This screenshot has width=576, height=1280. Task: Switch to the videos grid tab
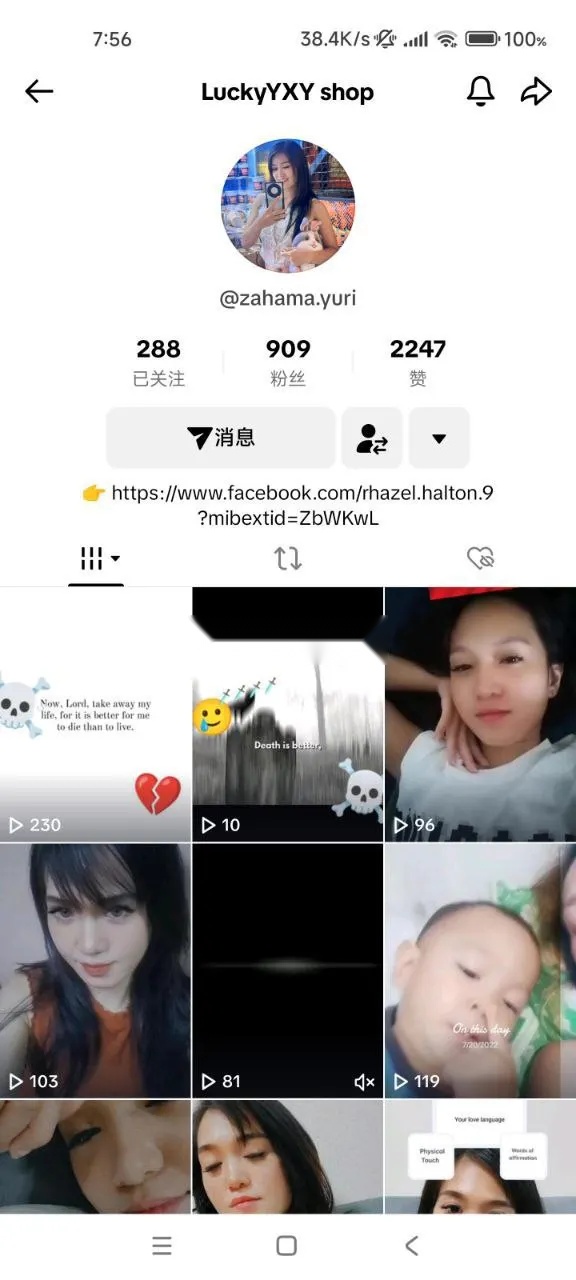click(96, 559)
